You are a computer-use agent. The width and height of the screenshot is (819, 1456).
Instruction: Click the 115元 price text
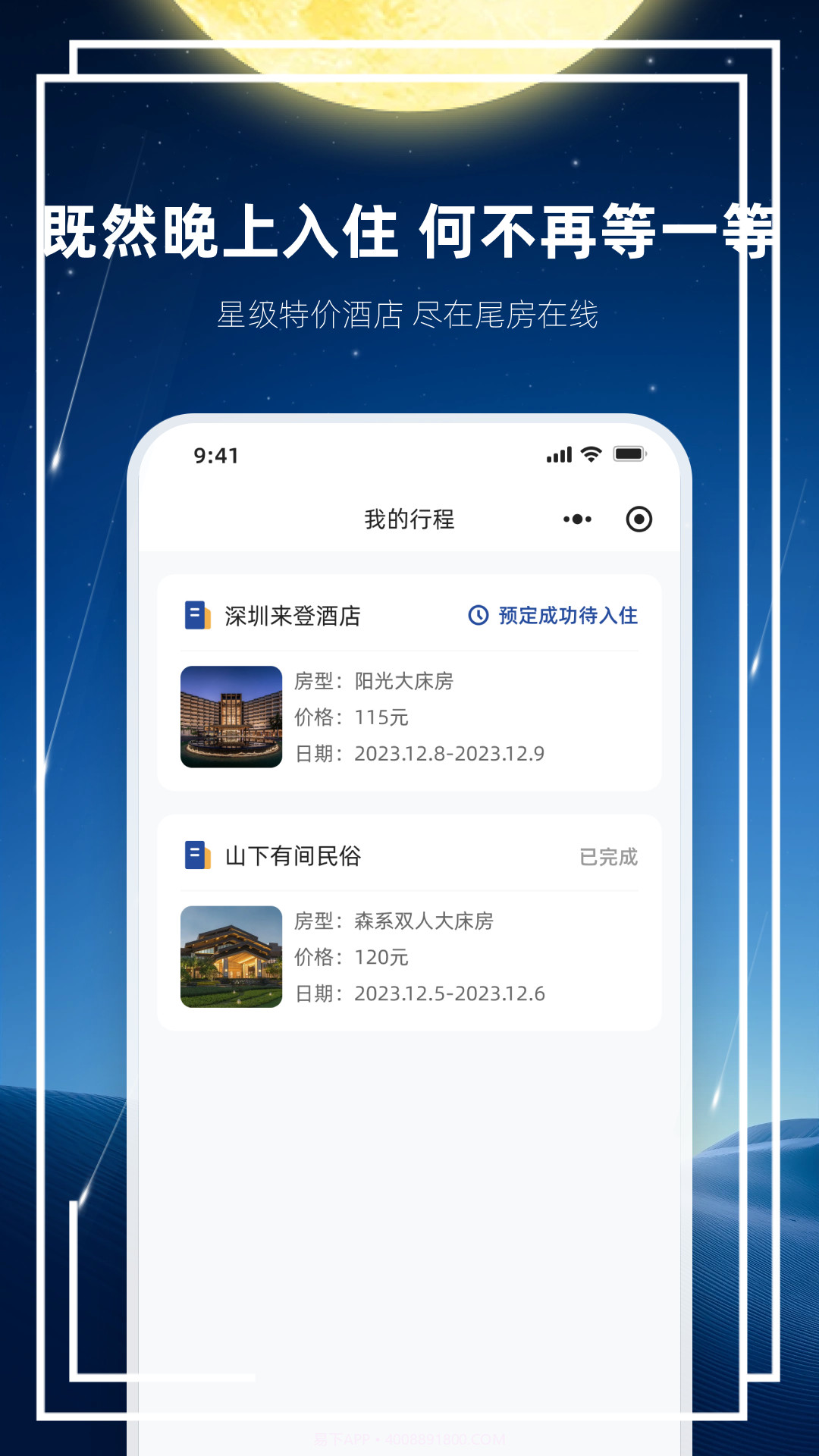[382, 719]
